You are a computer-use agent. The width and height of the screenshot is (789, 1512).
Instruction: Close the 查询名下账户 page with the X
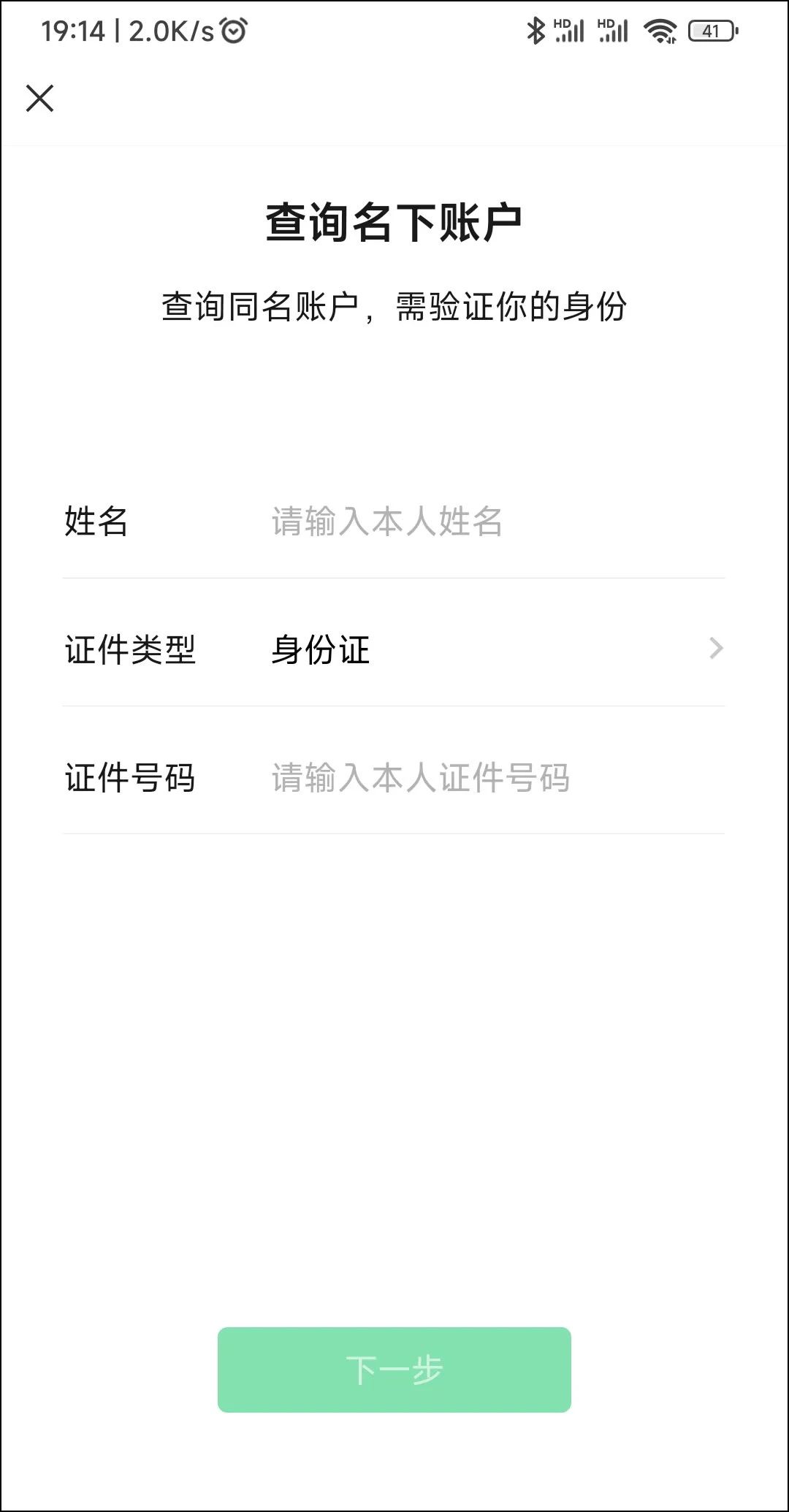coord(40,99)
